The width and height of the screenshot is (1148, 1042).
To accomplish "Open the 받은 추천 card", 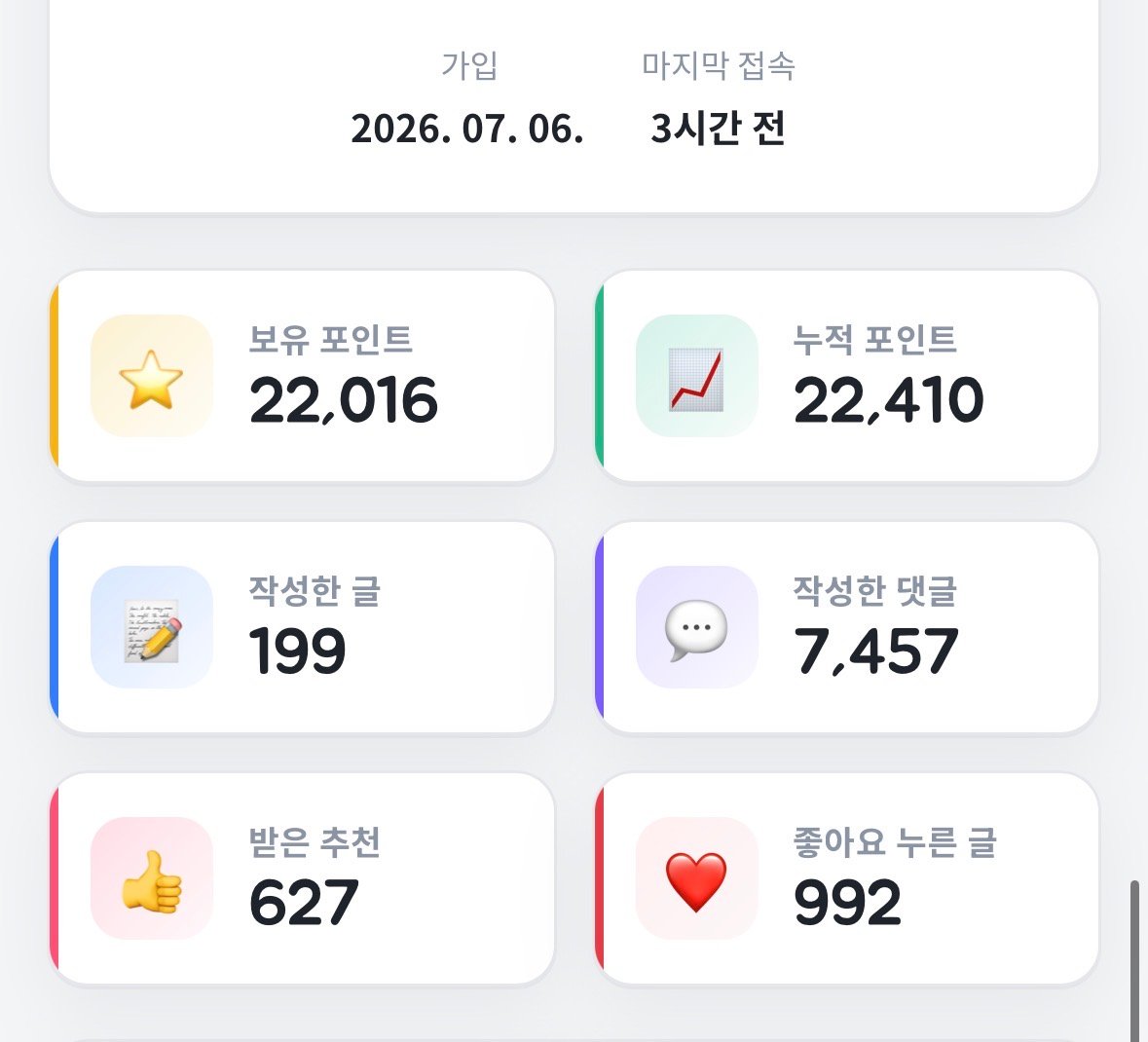I will point(302,878).
